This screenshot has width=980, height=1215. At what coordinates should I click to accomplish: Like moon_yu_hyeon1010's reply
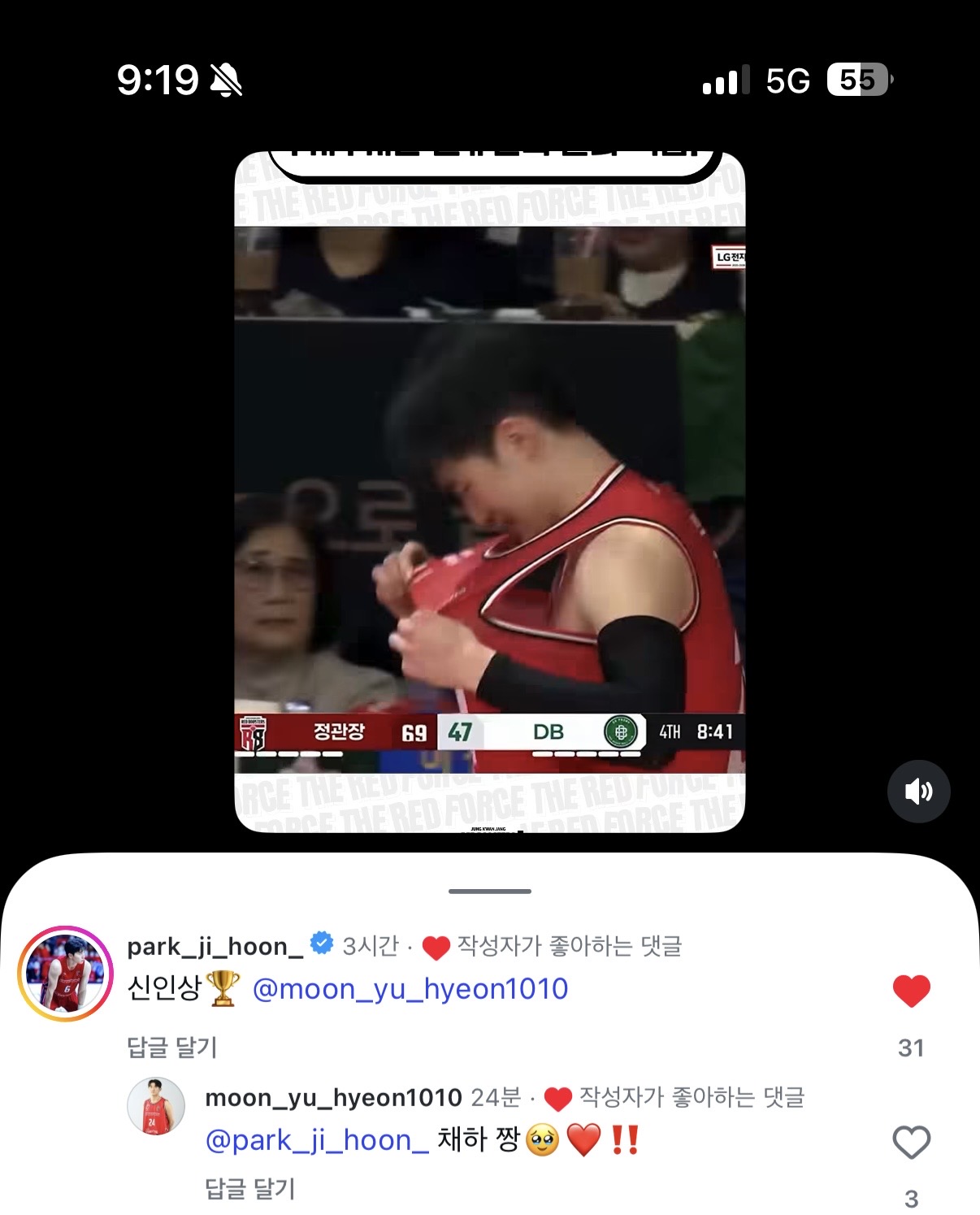tap(911, 1143)
